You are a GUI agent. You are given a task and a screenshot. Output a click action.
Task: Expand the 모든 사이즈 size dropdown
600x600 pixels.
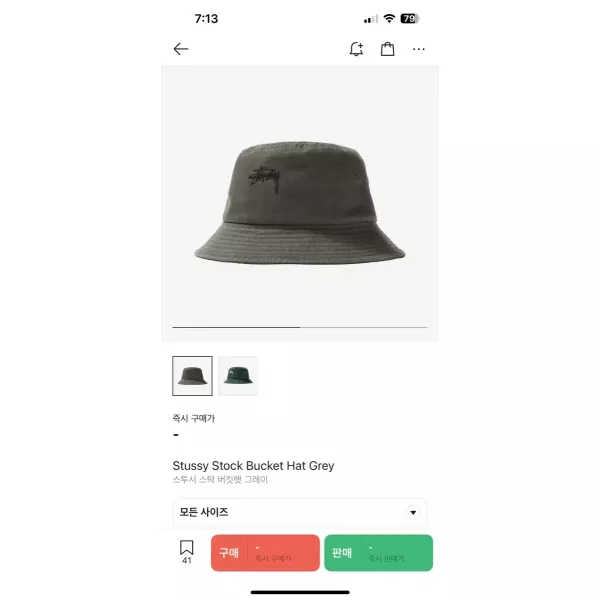point(299,512)
